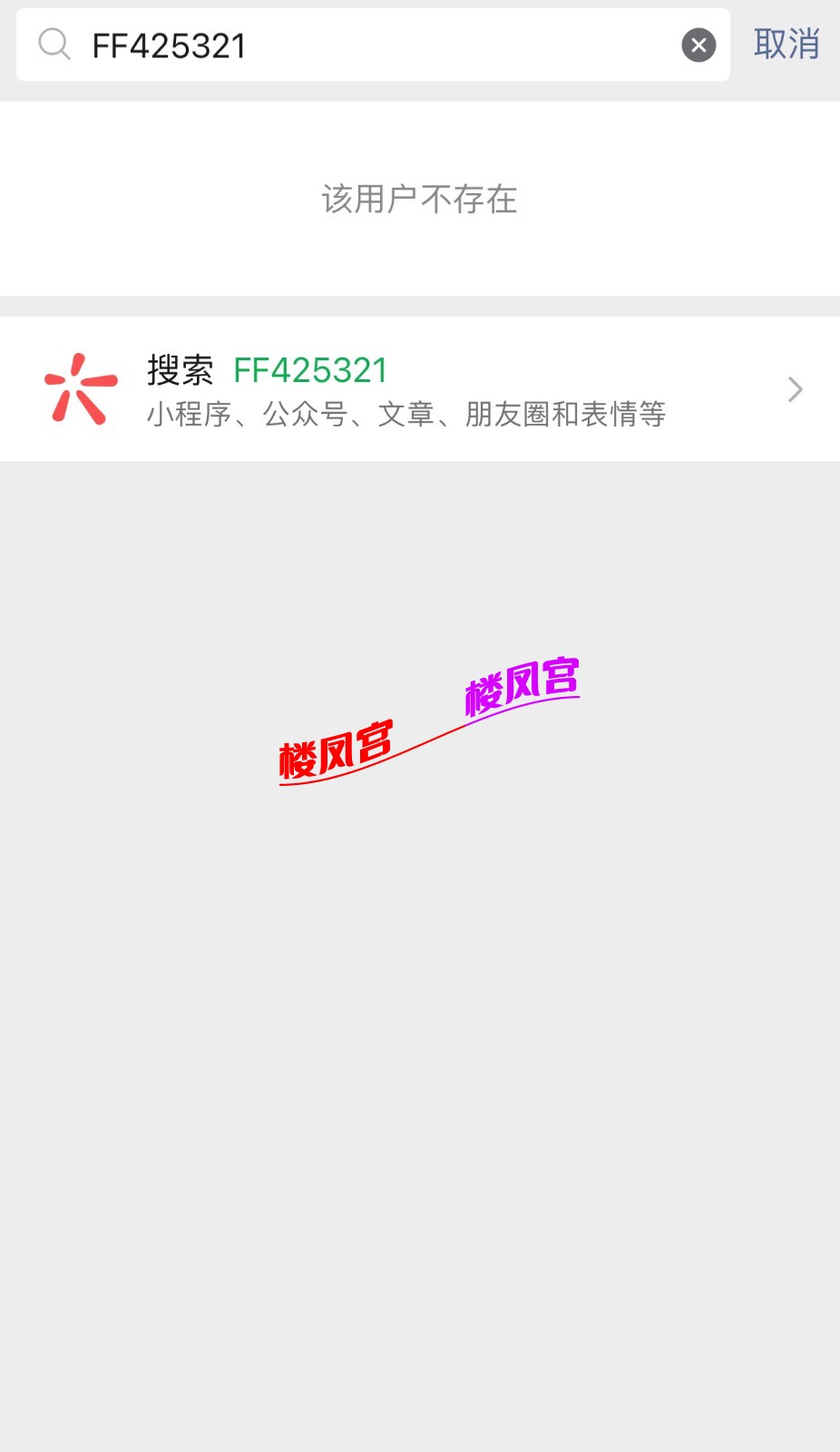This screenshot has height=1452, width=840.
Task: Tap the 搜索 label text
Action: click(x=178, y=370)
